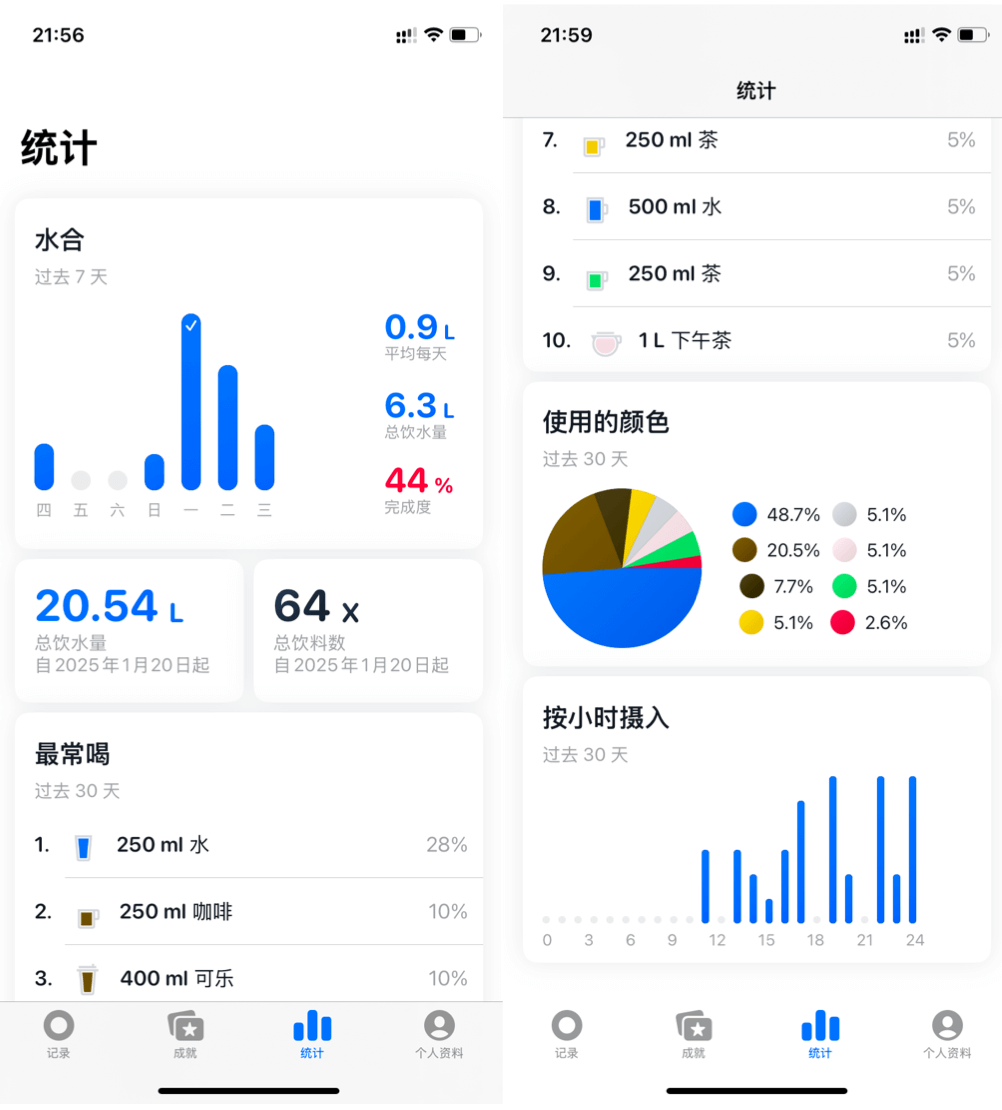Select the 1 L 下午茶 row

tap(756, 341)
